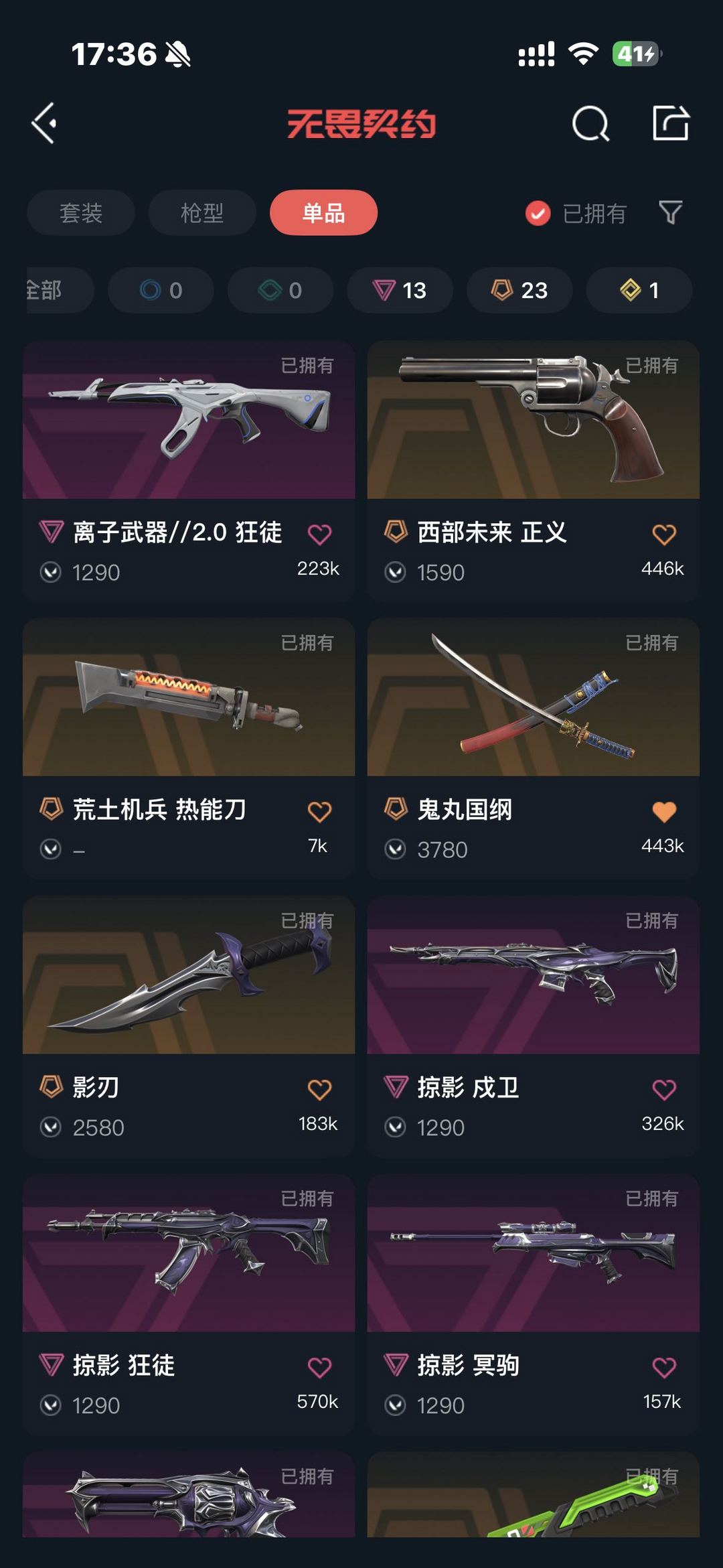Image resolution: width=723 pixels, height=1568 pixels.
Task: Open the 离子武器//2.0 狂徒 skin card
Action: click(189, 471)
